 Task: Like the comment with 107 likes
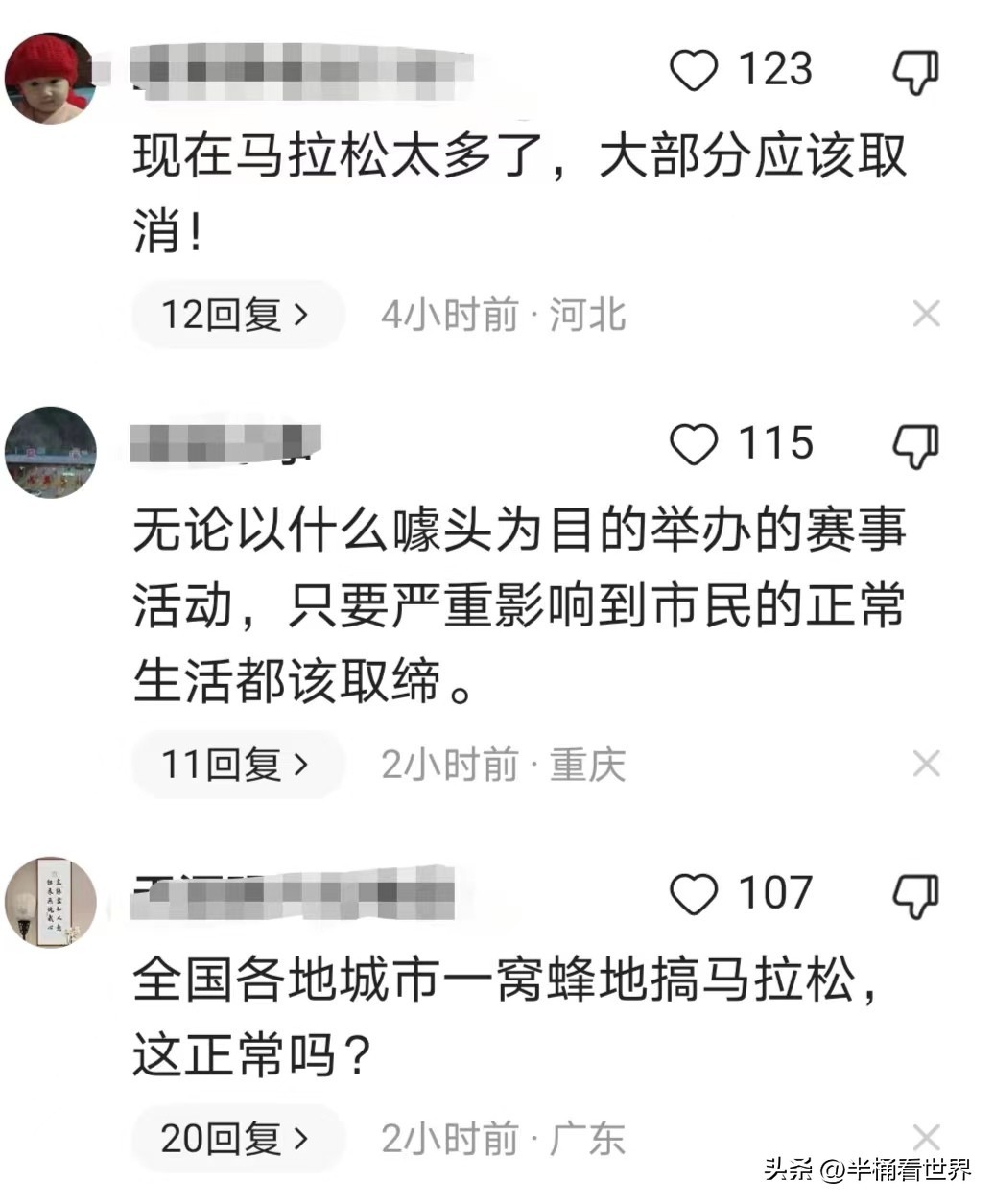(693, 894)
